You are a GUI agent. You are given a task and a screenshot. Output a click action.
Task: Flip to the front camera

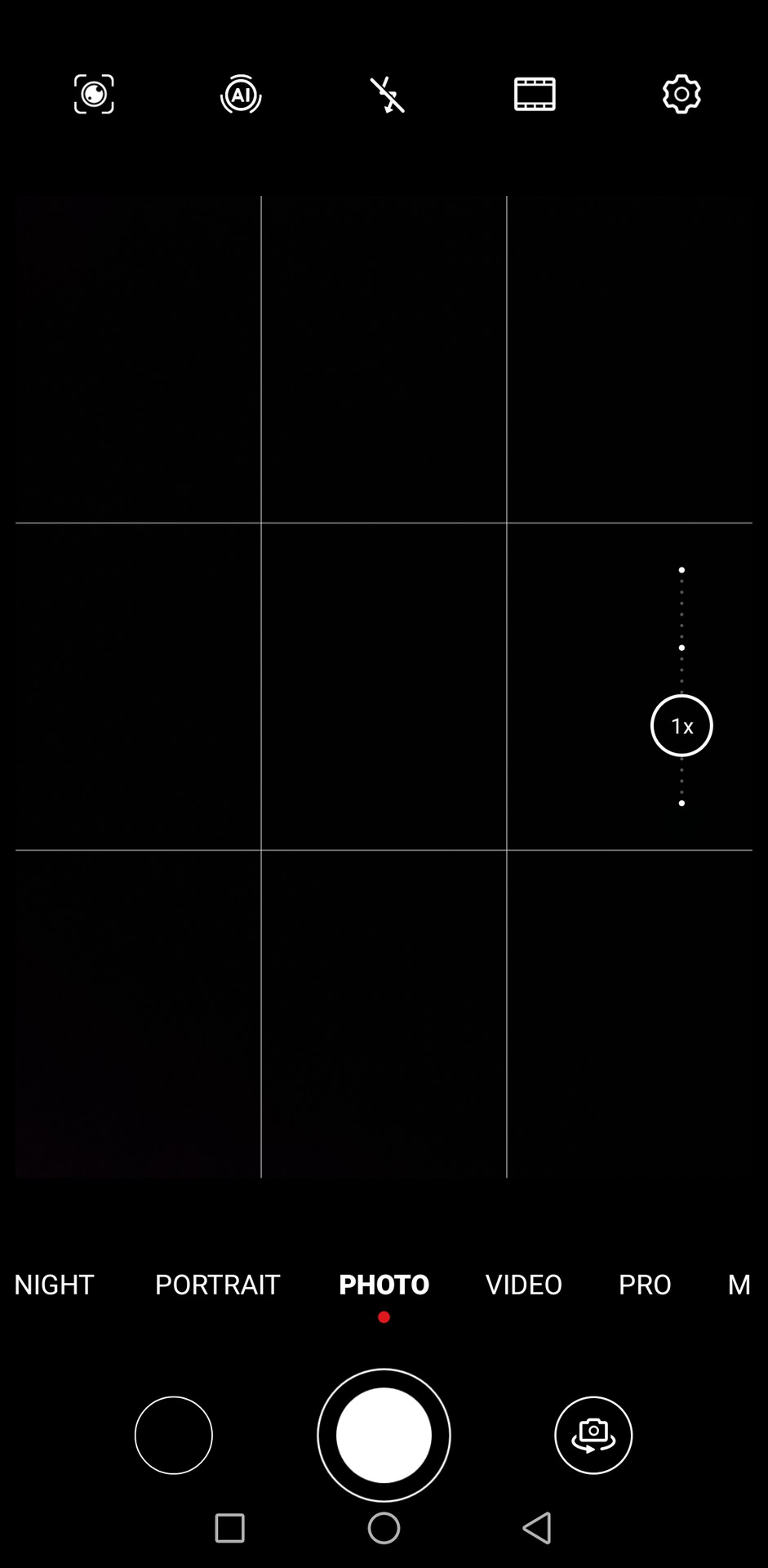tap(593, 1435)
